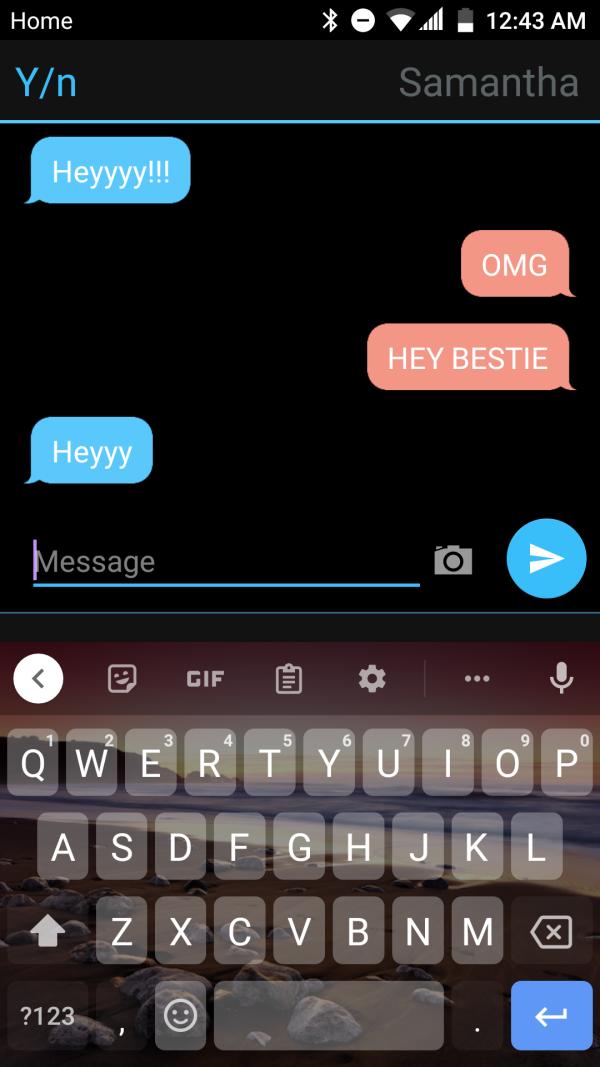Open the keyboard sticker panel
600x1067 pixels.
click(122, 679)
